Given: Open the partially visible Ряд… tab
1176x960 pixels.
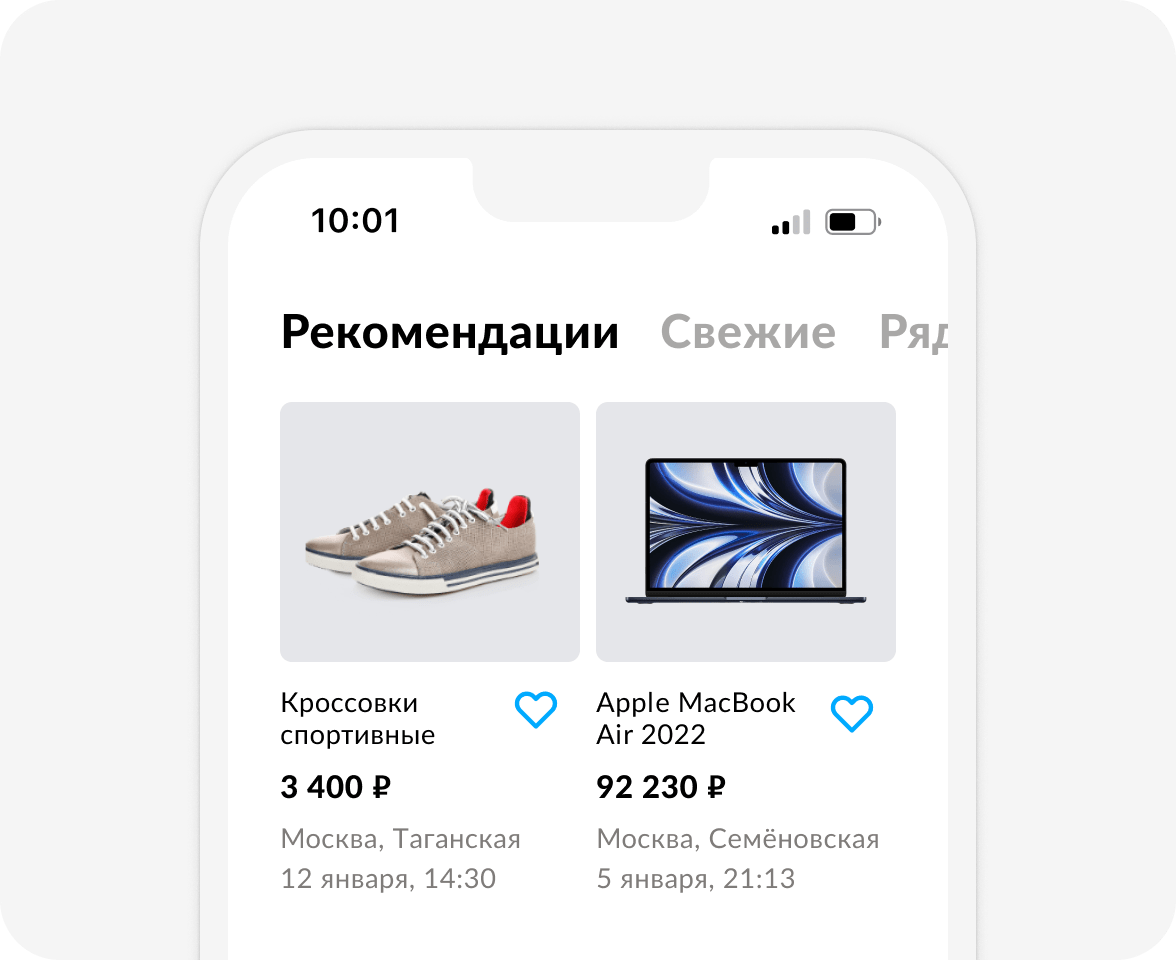Looking at the screenshot, I should 912,332.
